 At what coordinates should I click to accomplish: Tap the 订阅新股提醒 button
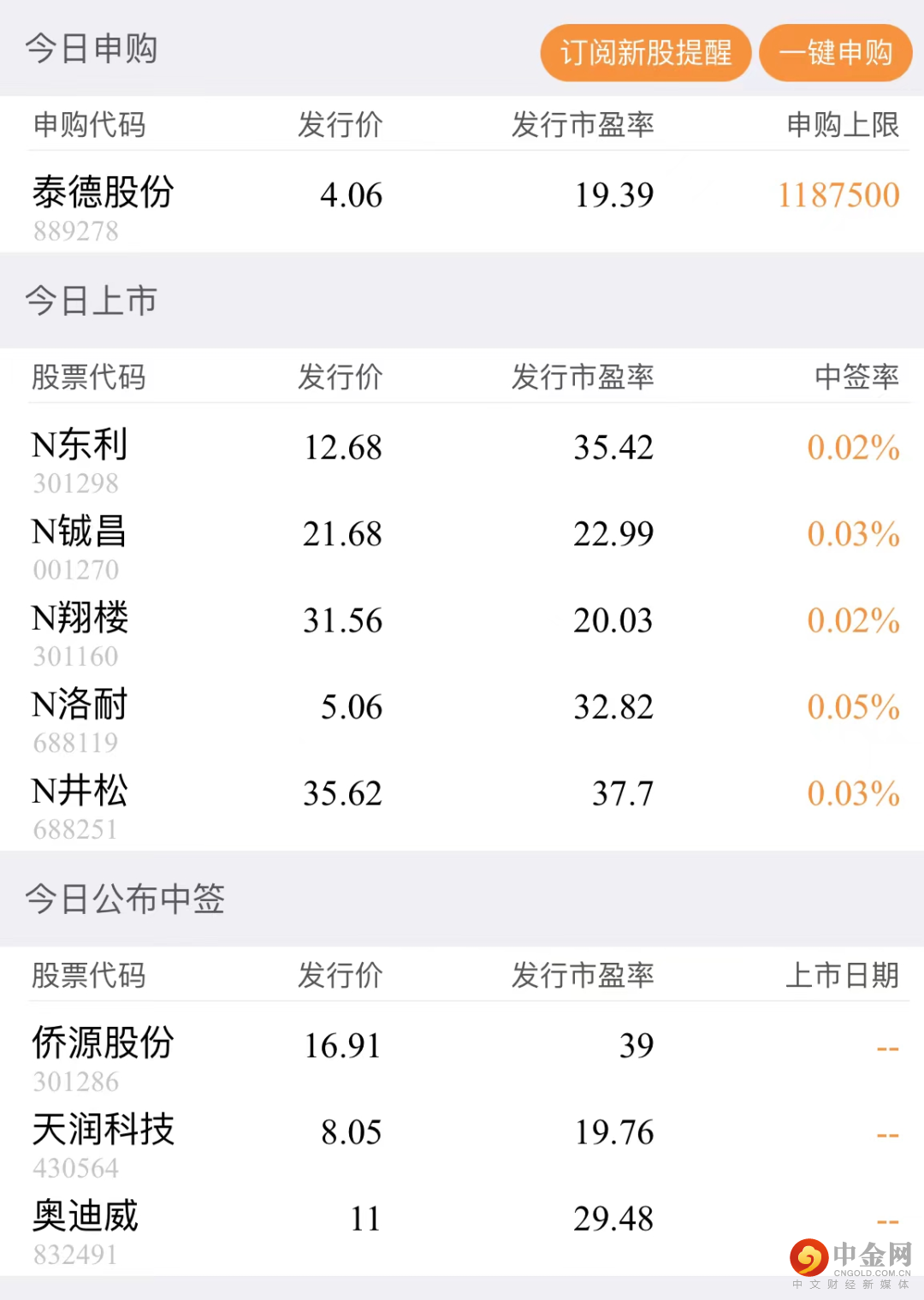coord(645,53)
